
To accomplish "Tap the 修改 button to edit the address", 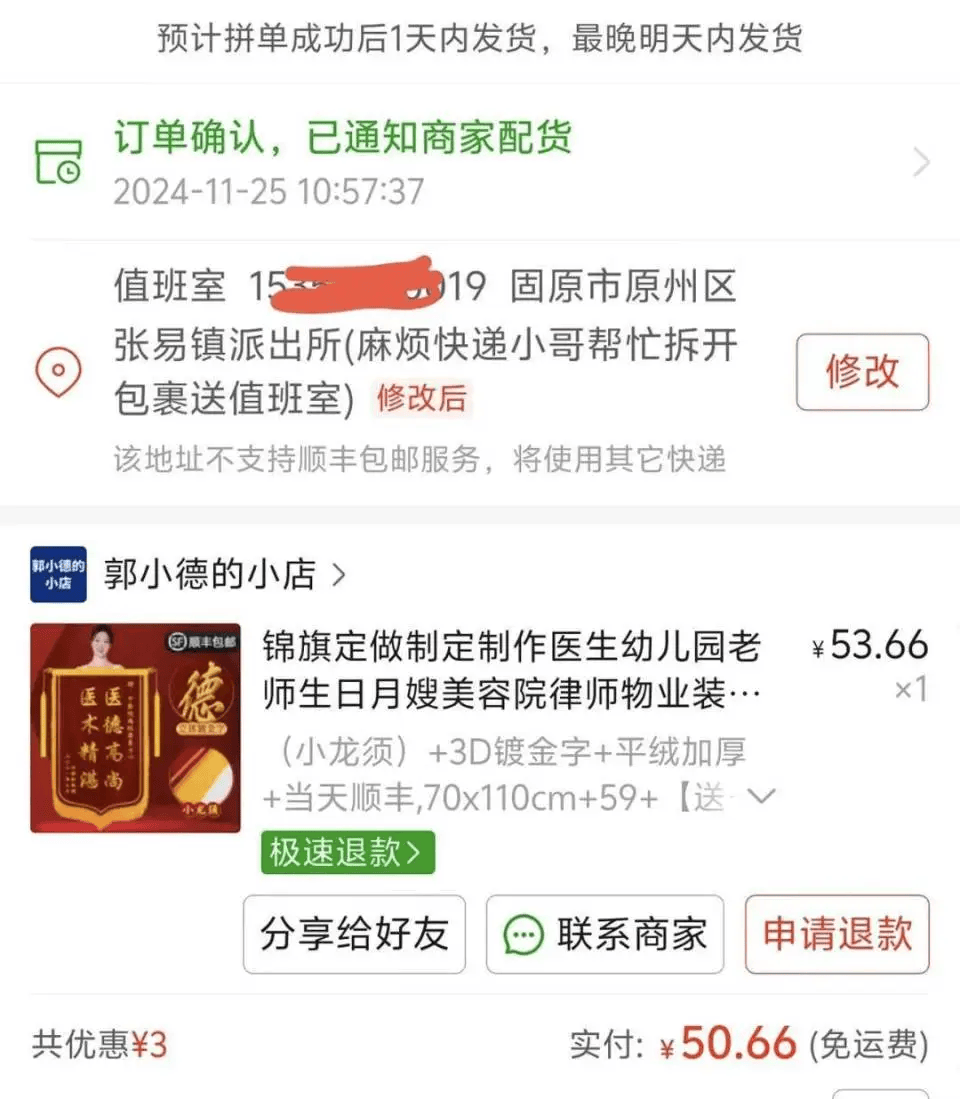I will [861, 372].
